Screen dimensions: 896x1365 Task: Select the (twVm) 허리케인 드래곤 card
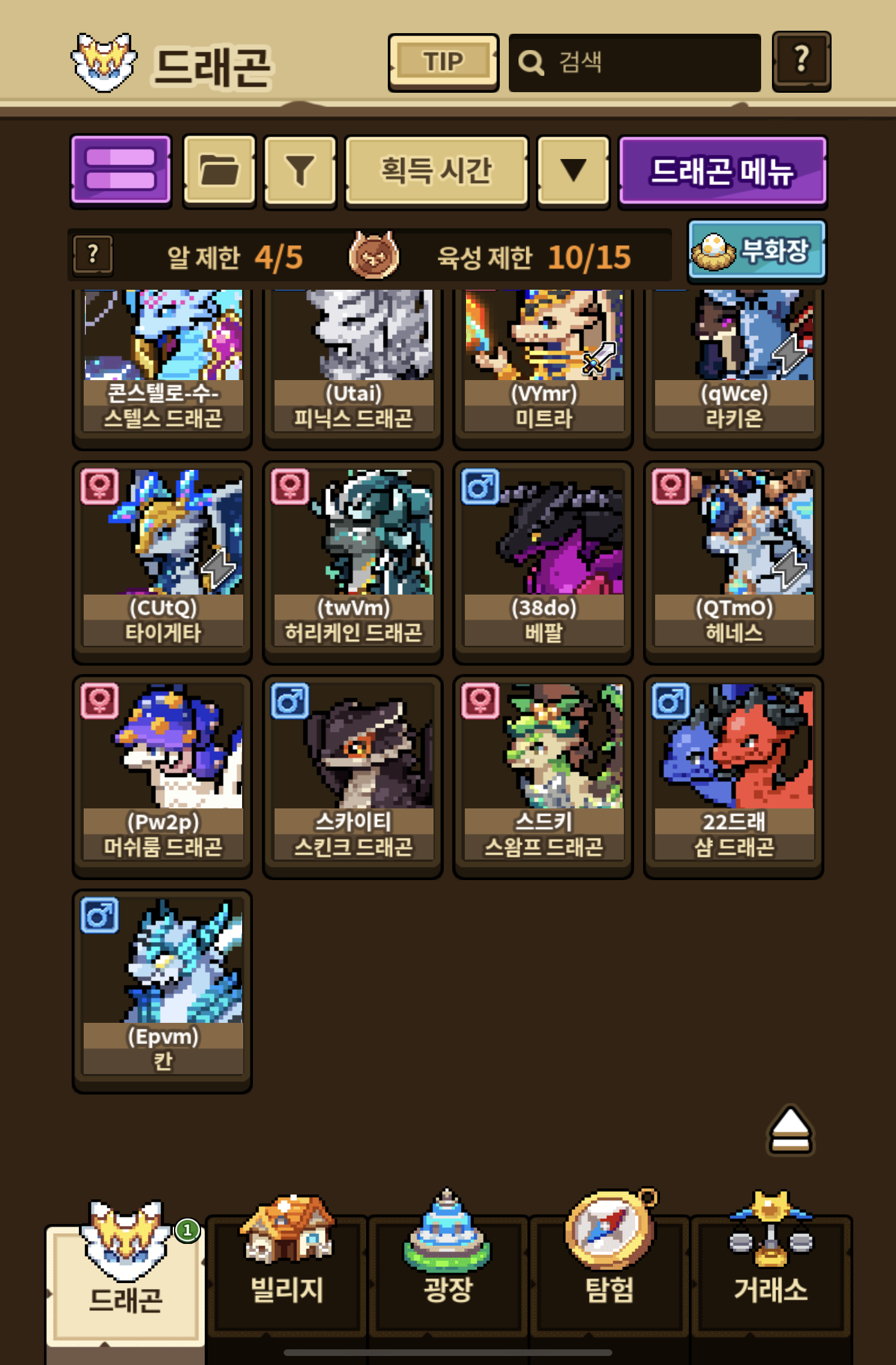pyautogui.click(x=353, y=562)
